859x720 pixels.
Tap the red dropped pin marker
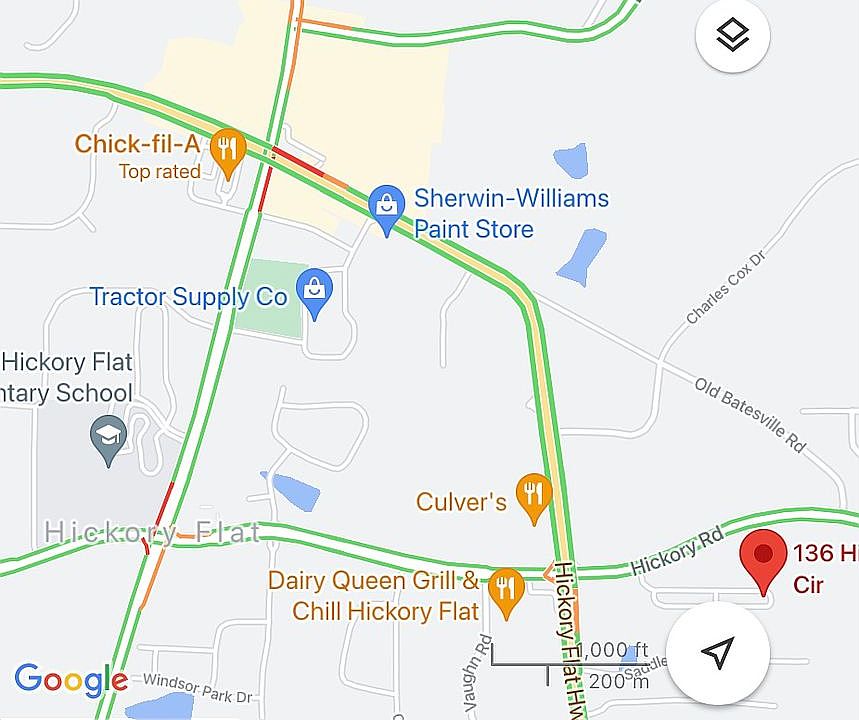(765, 560)
